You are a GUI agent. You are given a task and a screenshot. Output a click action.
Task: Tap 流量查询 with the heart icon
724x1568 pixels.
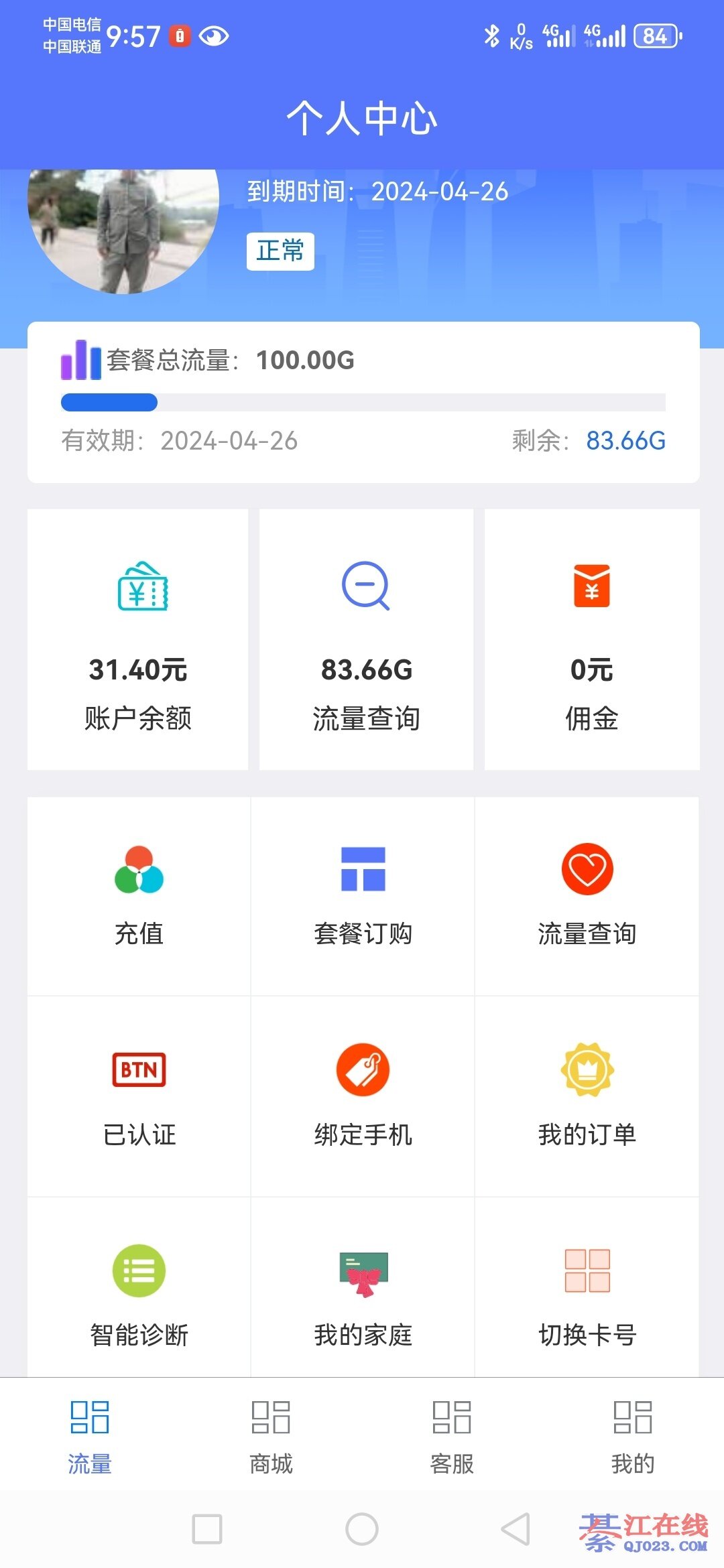click(587, 895)
